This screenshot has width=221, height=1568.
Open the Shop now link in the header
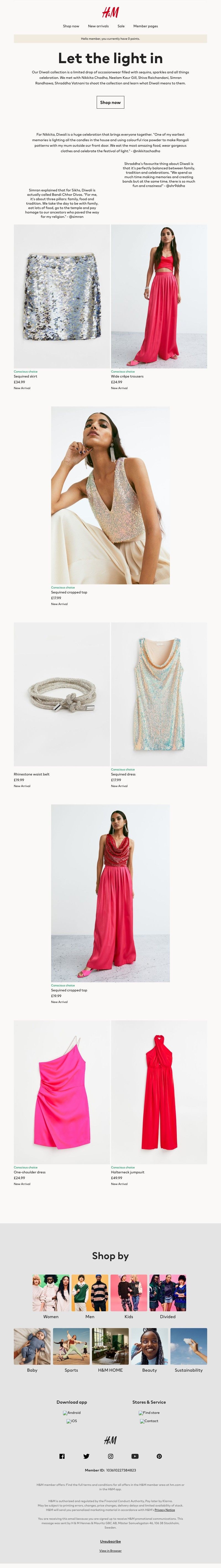pyautogui.click(x=71, y=26)
